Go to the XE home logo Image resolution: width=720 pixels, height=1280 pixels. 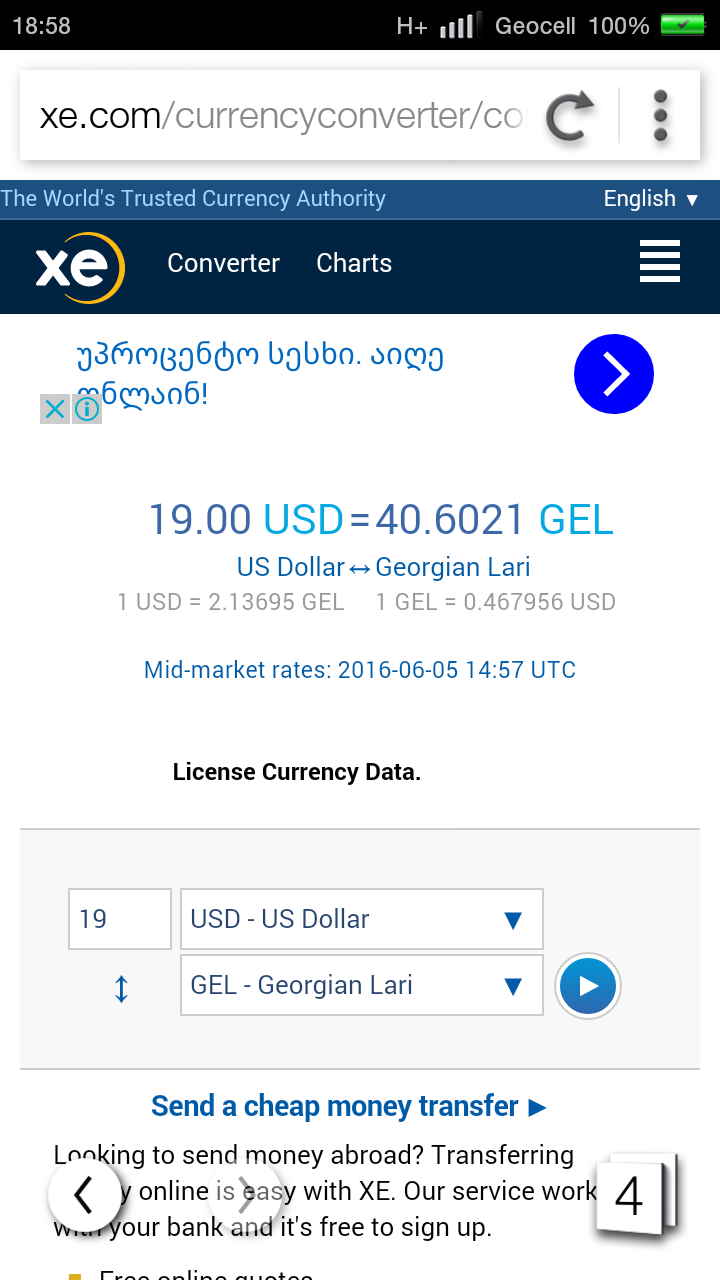tap(79, 266)
